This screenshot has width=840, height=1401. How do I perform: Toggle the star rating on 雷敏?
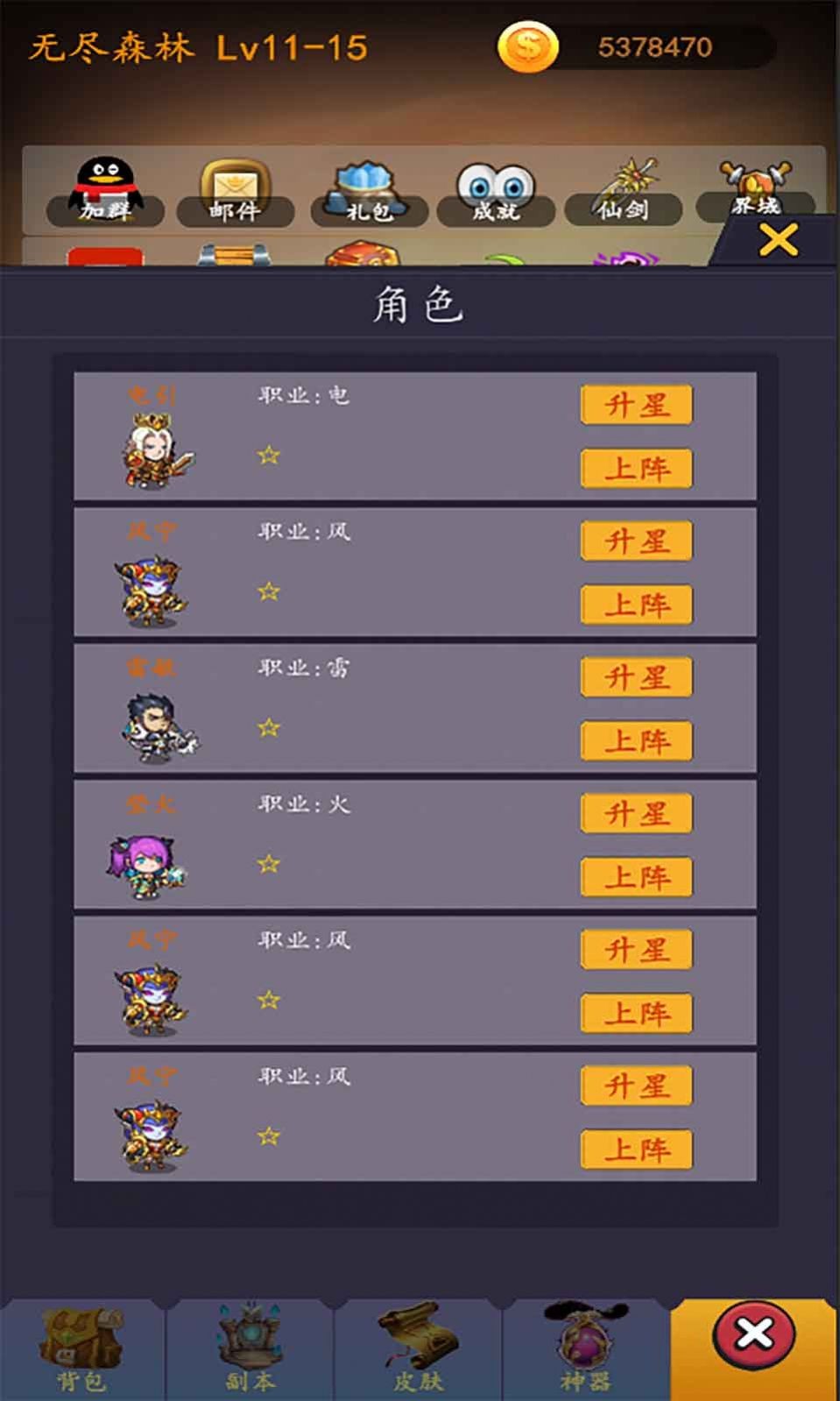(x=267, y=728)
